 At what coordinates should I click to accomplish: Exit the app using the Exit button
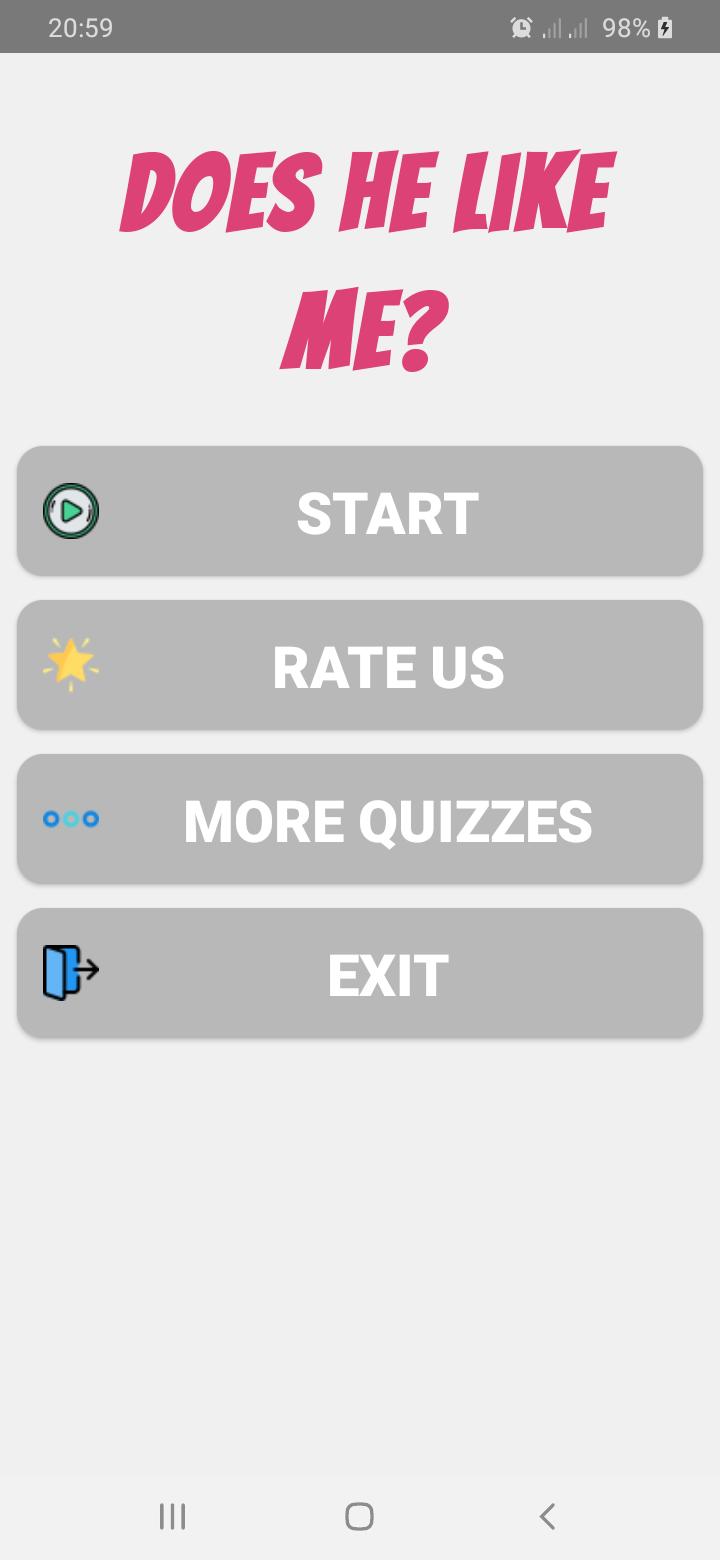click(x=360, y=973)
